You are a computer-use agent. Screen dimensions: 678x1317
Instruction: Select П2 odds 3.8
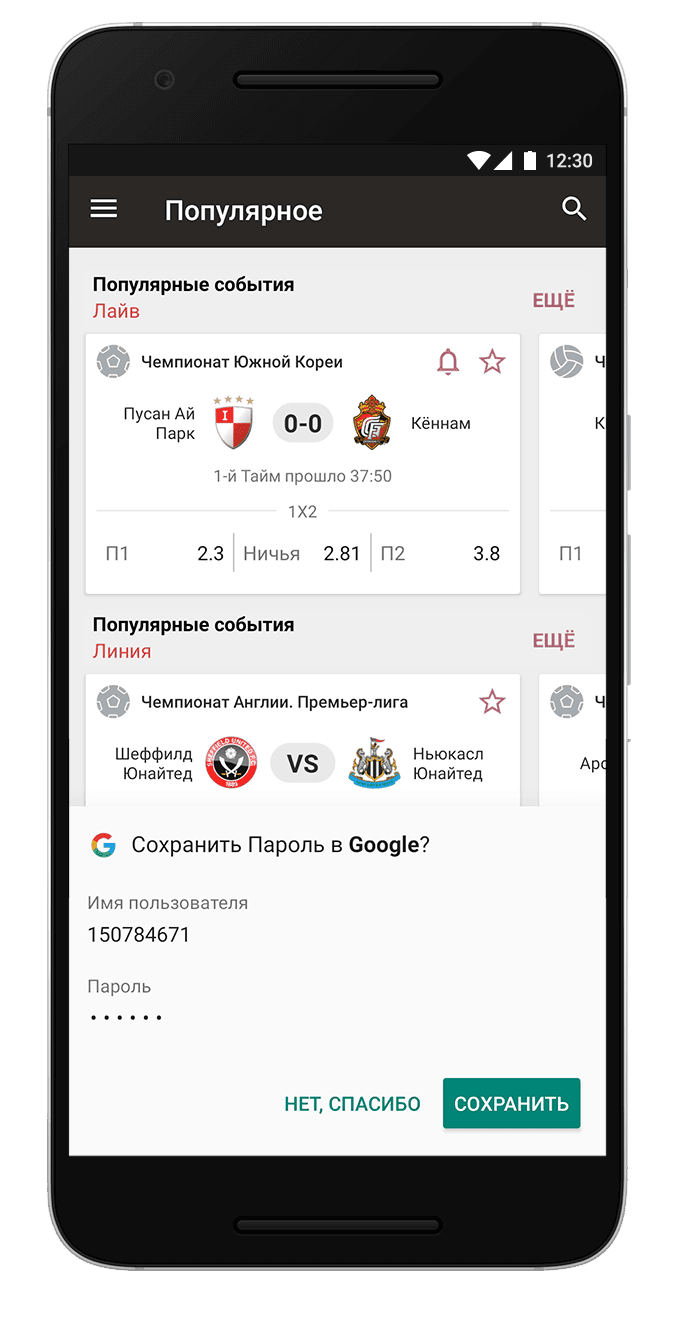[x=440, y=553]
